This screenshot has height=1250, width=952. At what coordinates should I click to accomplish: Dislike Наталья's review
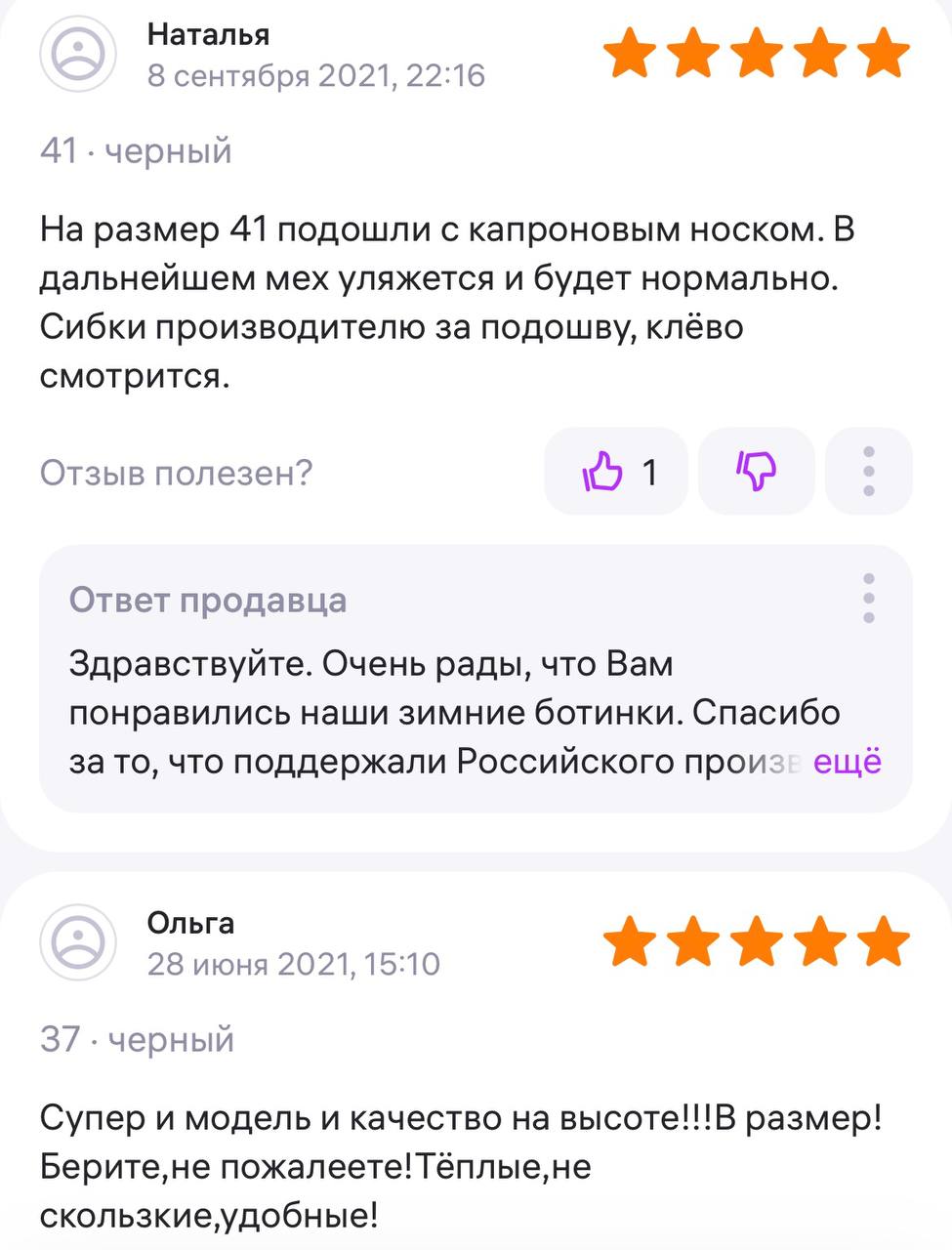(x=756, y=472)
